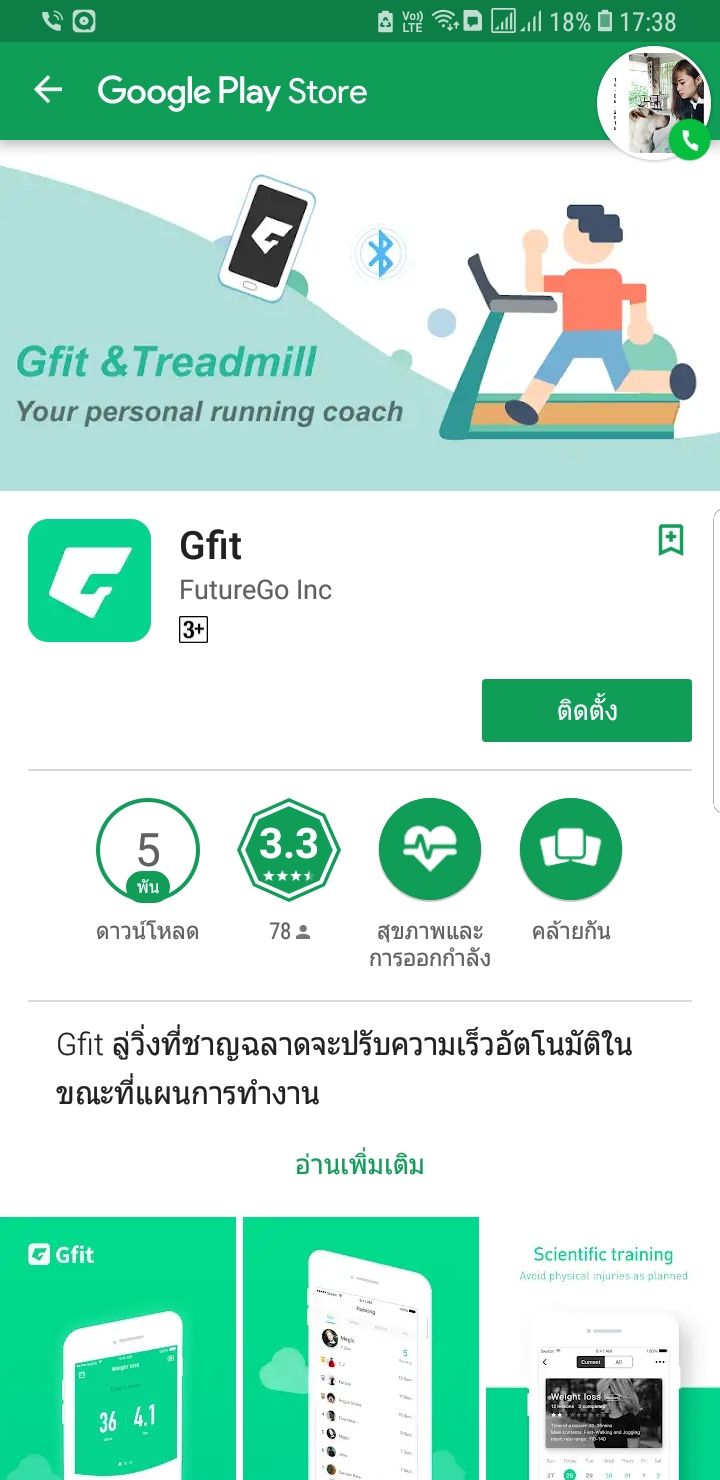The width and height of the screenshot is (720, 1480).
Task: Go back from the Play Store page
Action: coord(47,91)
